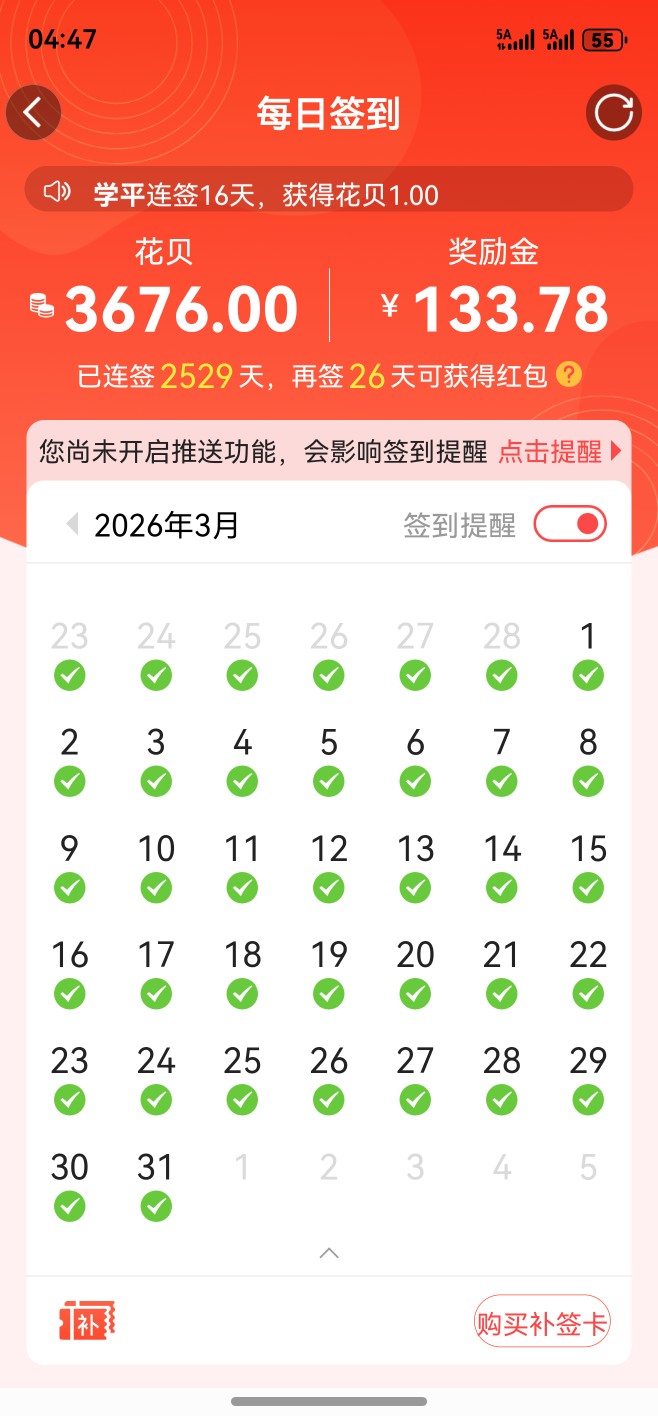Refresh the daily sign-in page
Viewport: 658px width, 1416px height.
(613, 113)
